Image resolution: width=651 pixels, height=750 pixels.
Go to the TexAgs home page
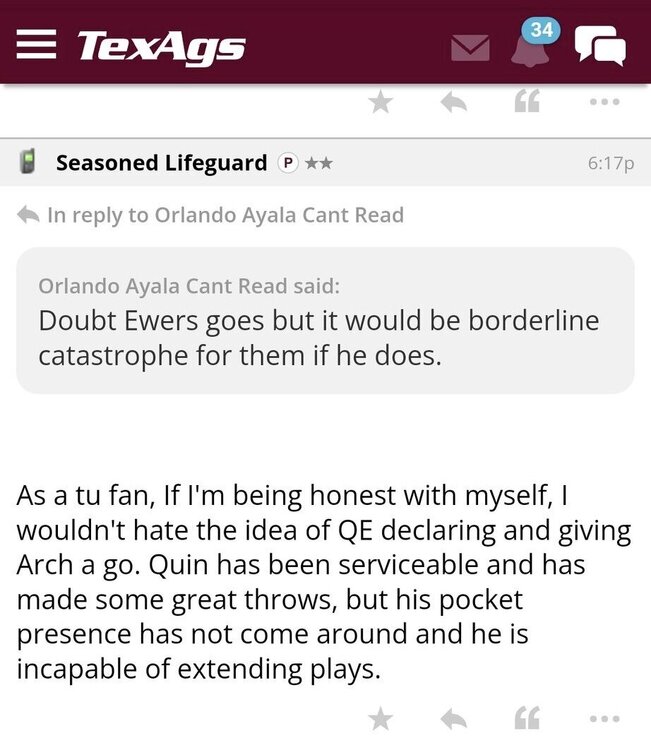[x=160, y=46]
